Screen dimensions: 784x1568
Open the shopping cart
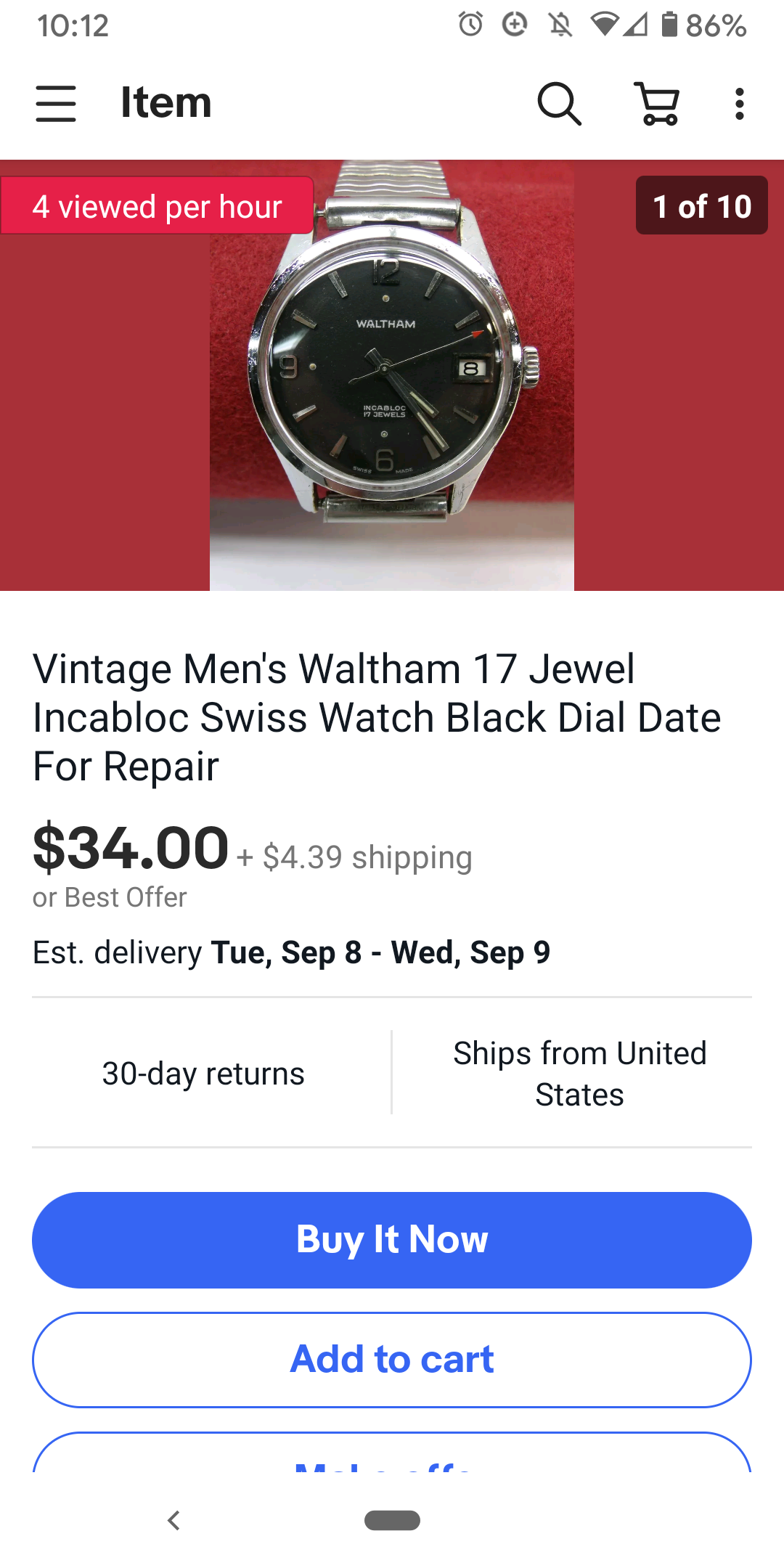tap(658, 104)
